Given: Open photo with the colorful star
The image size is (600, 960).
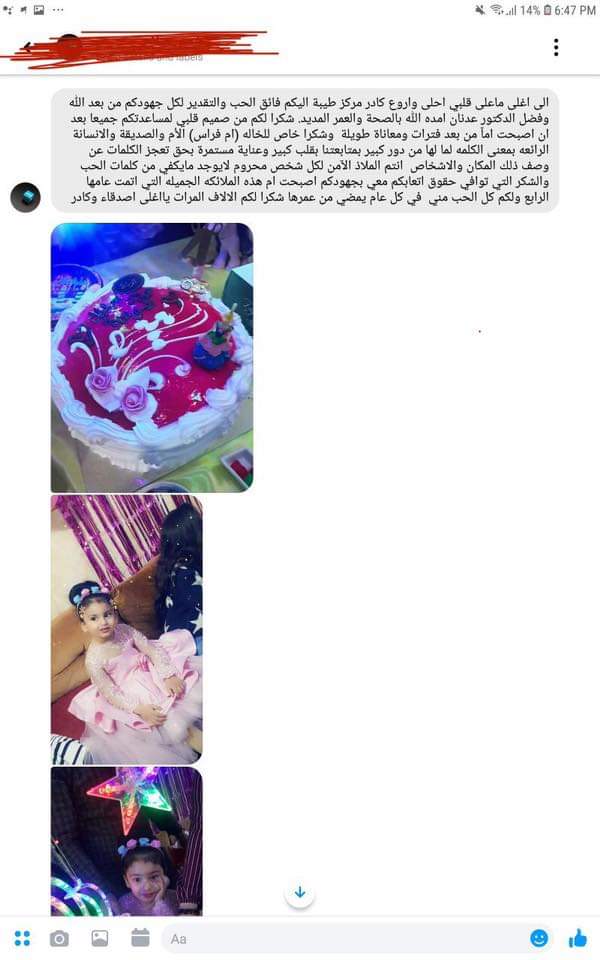Looking at the screenshot, I should (x=127, y=838).
